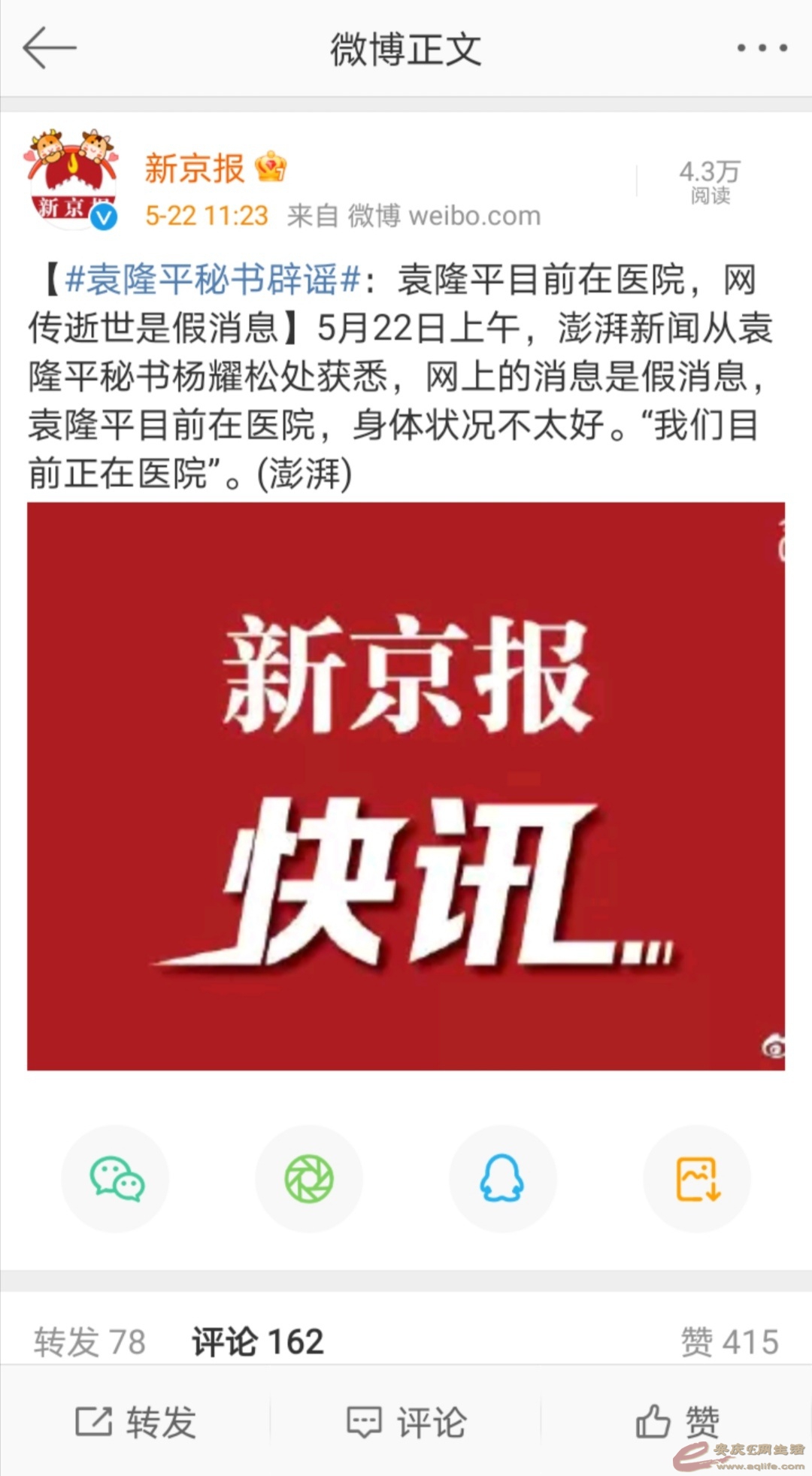This screenshot has width=812, height=1476.
Task: Switch to the 转发 78 tab
Action: pyautogui.click(x=89, y=1342)
